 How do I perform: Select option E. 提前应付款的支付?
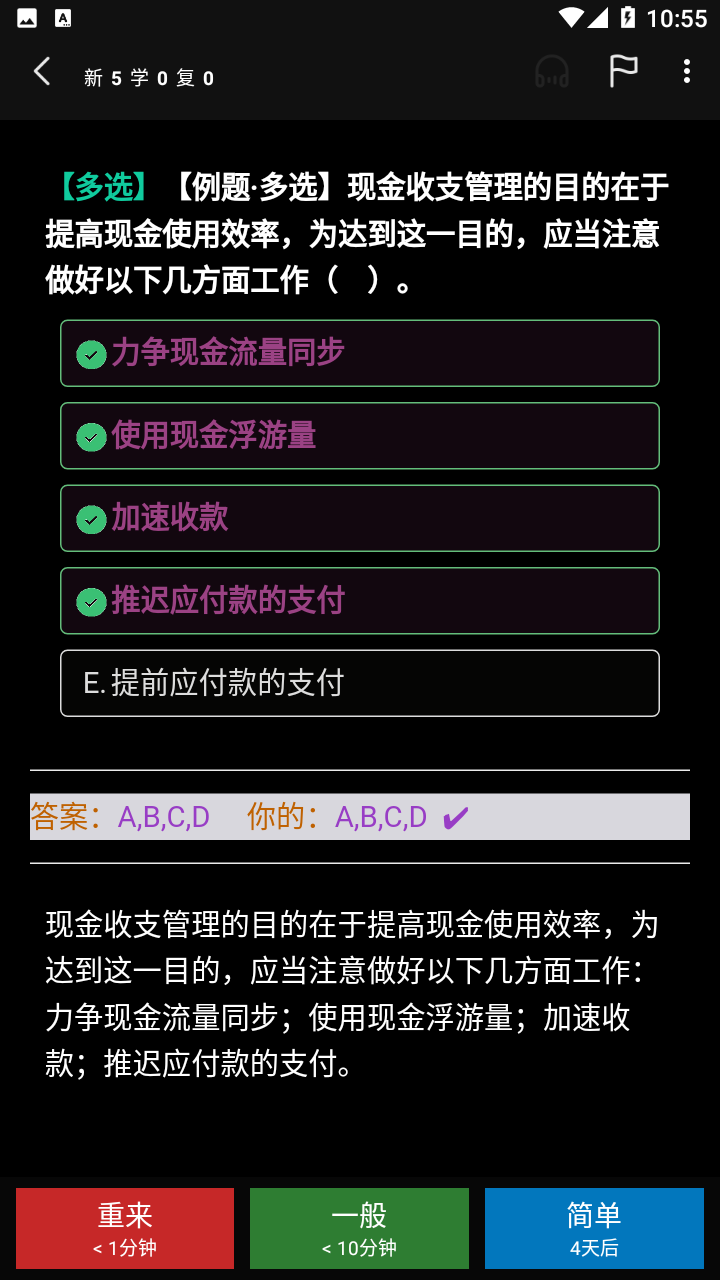point(360,683)
